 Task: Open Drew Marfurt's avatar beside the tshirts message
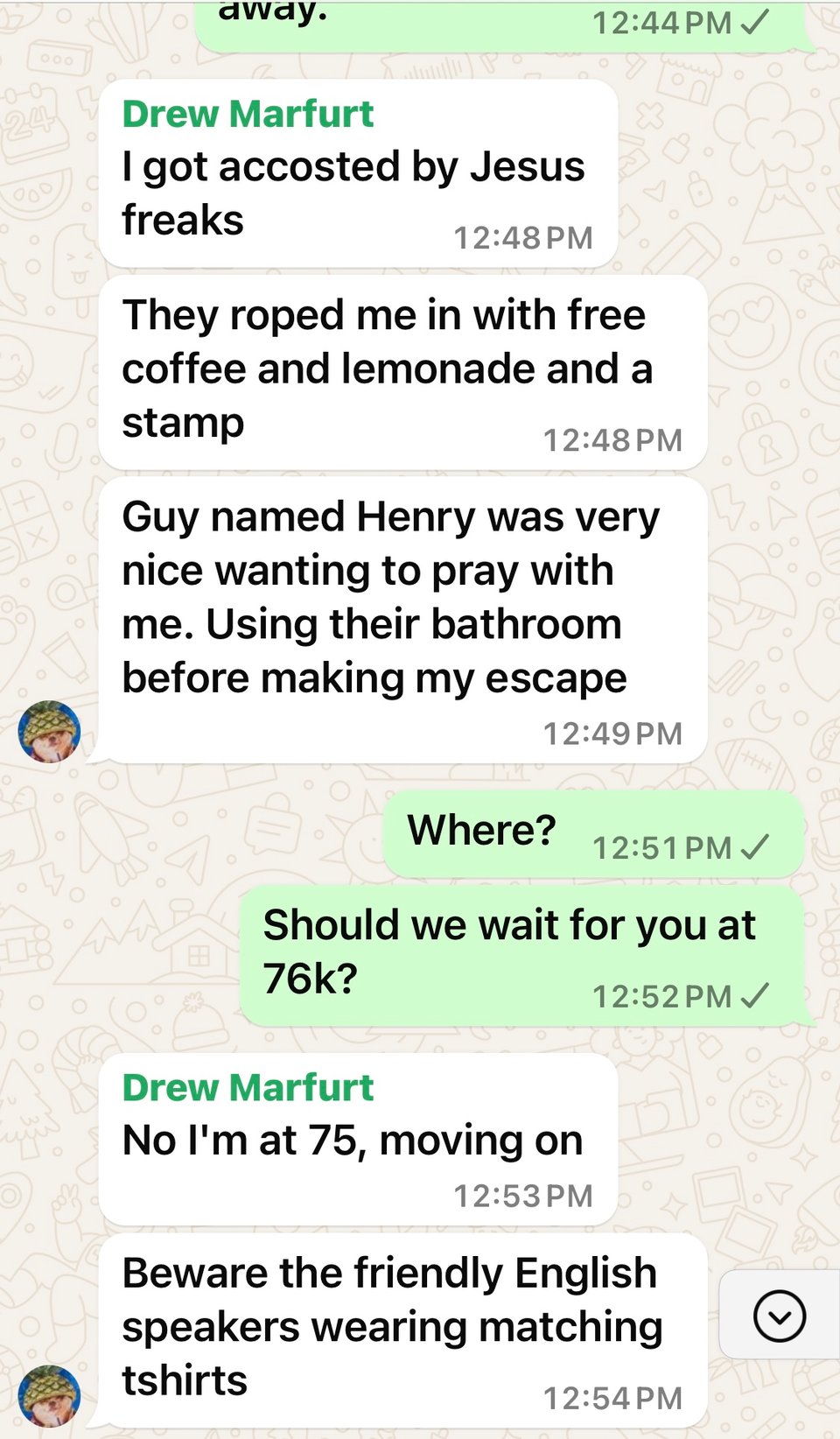[50, 1395]
